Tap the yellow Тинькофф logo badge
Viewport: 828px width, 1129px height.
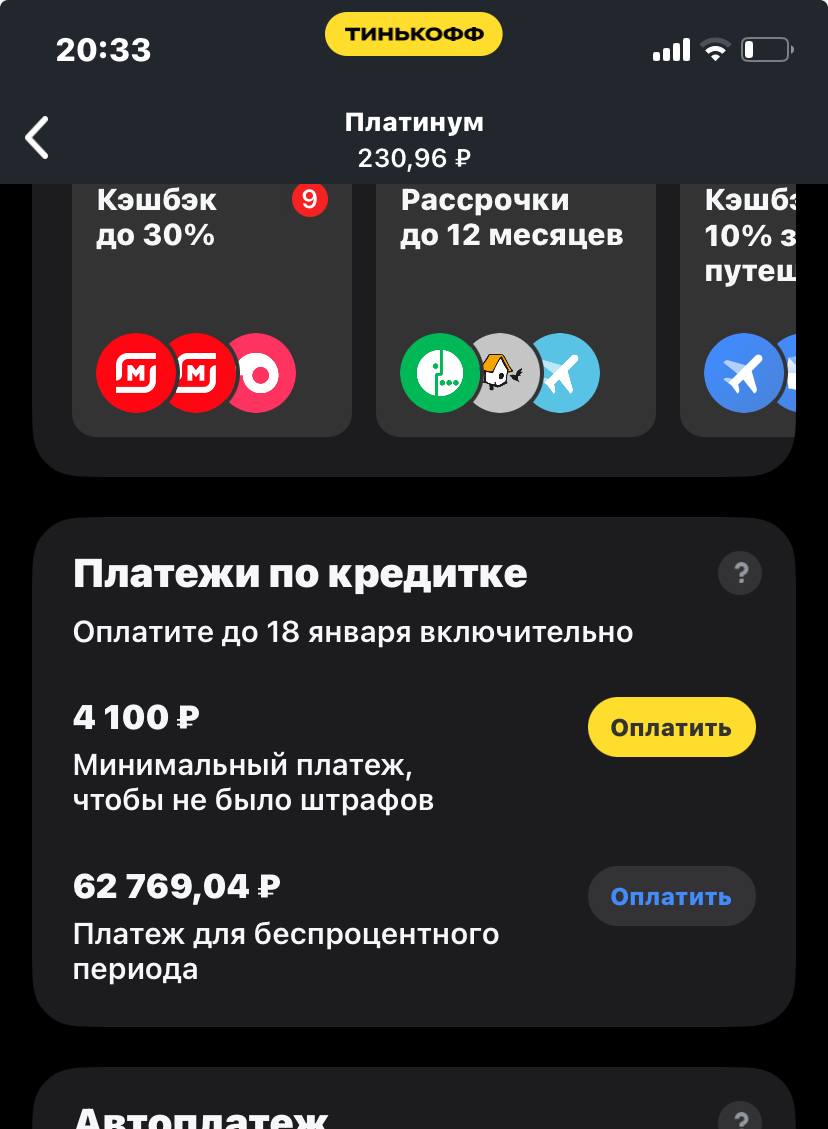click(x=413, y=33)
